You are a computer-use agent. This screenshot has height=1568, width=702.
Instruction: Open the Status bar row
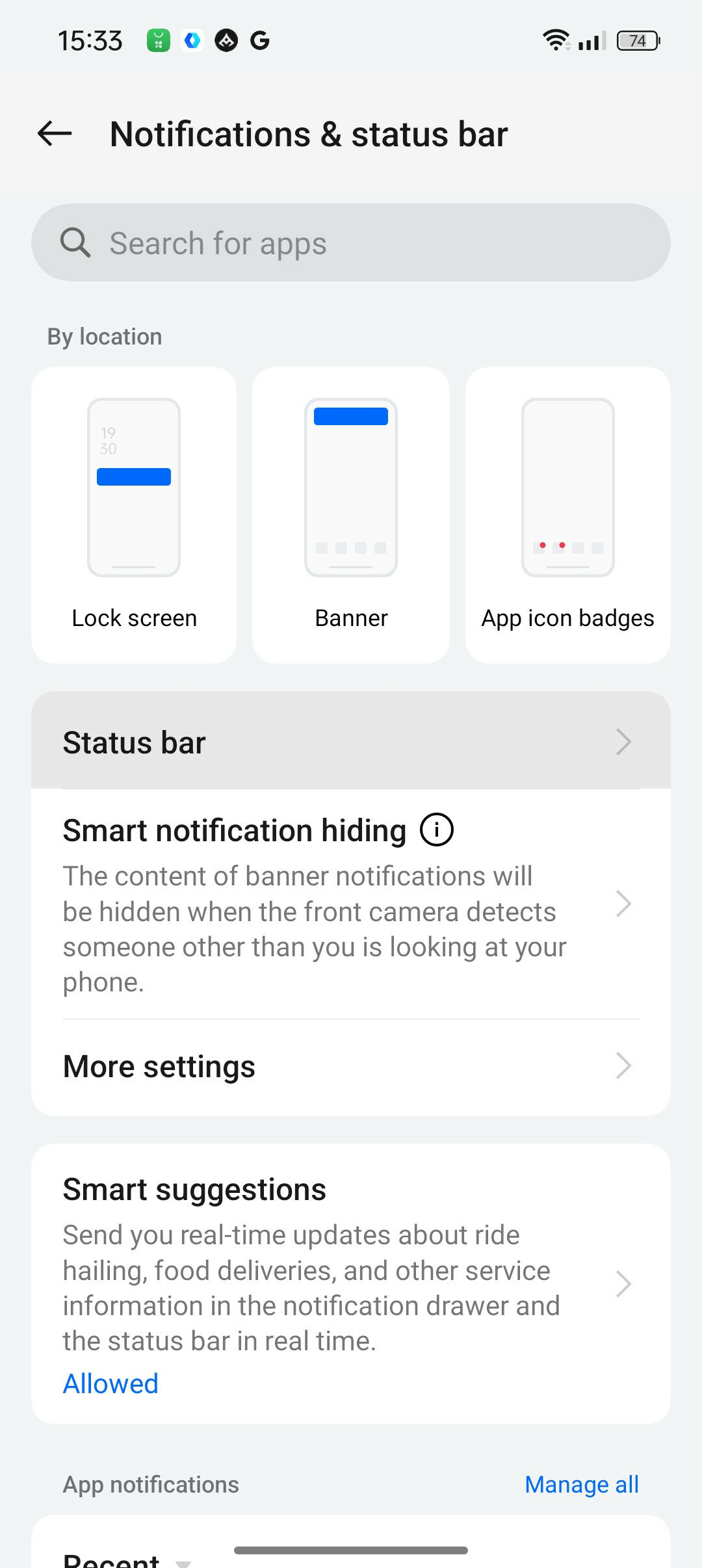[351, 741]
